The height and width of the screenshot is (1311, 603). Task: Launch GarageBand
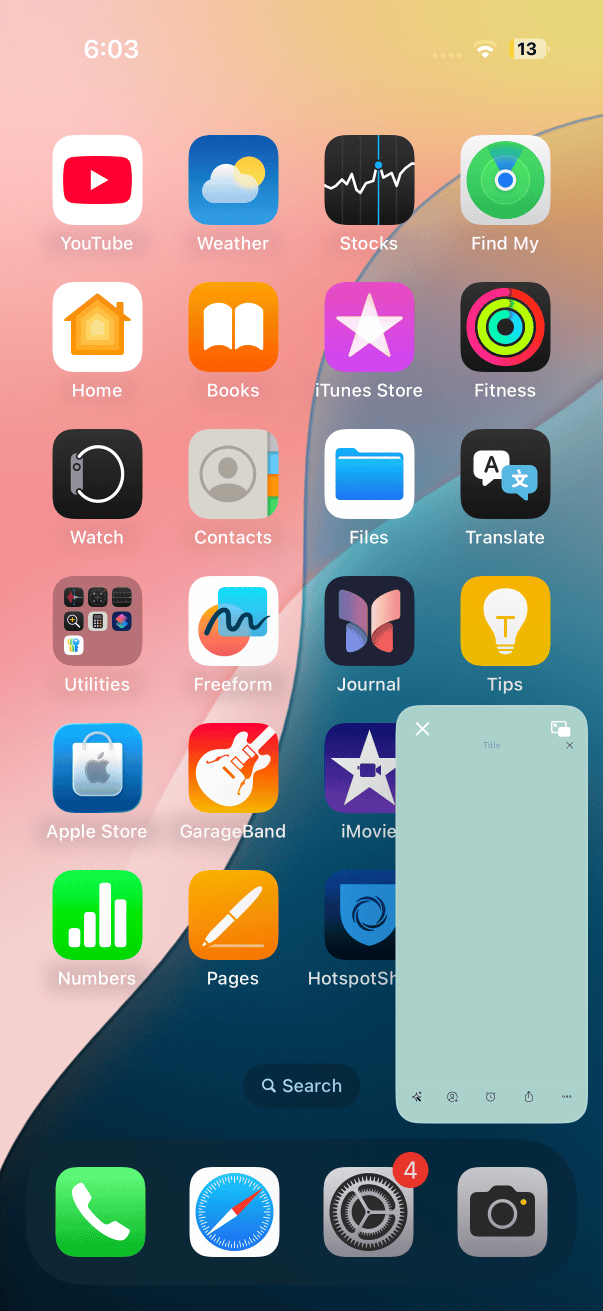233,768
